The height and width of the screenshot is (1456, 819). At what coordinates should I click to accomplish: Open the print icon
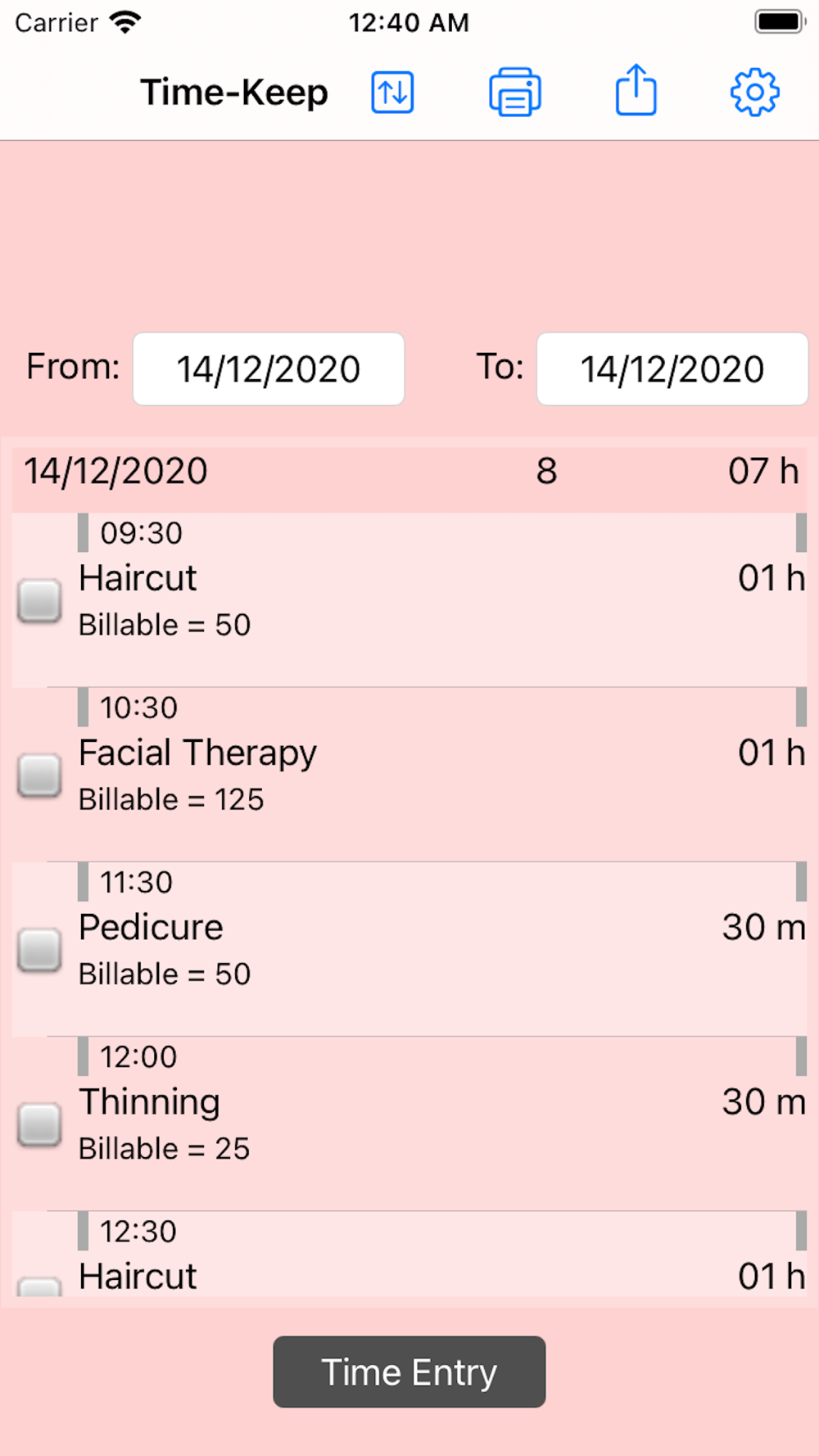(x=514, y=92)
